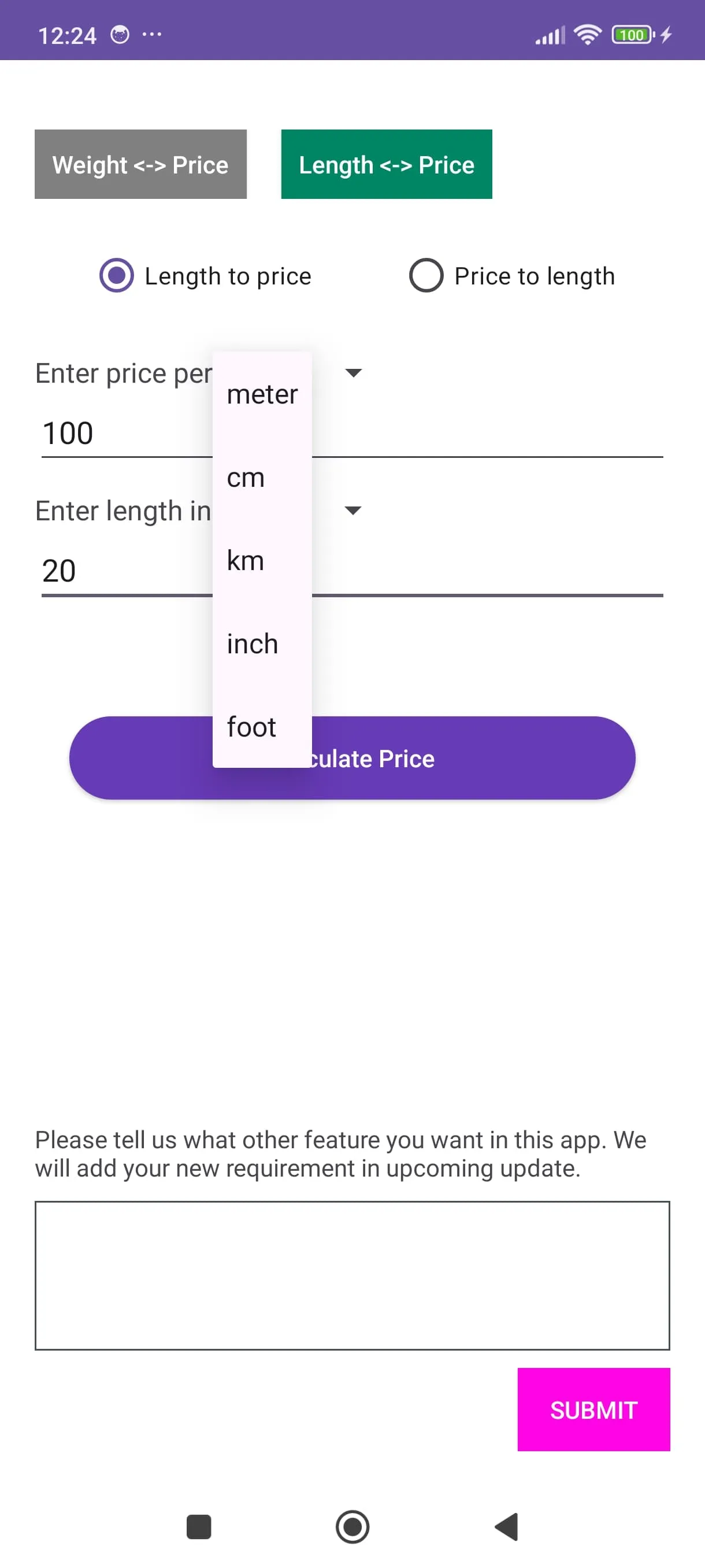705x1568 pixels.
Task: Go back with the system back button
Action: tap(506, 1526)
